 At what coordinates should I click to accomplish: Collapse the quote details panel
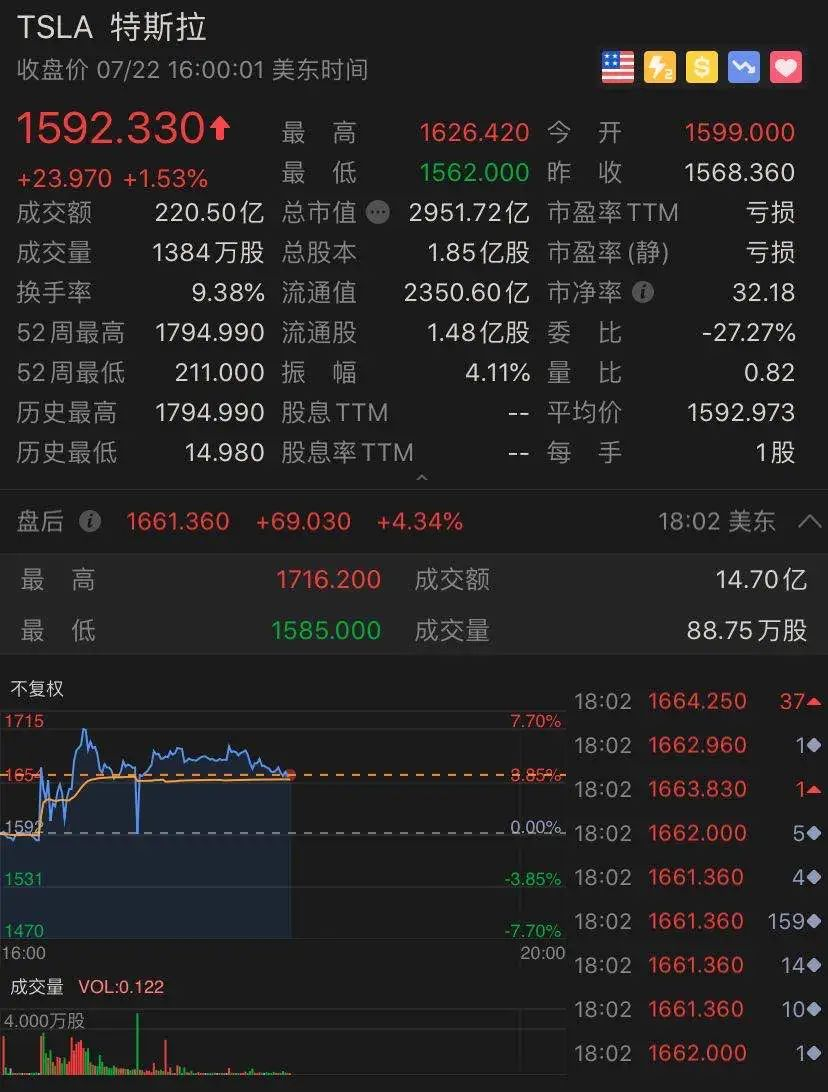(x=421, y=479)
